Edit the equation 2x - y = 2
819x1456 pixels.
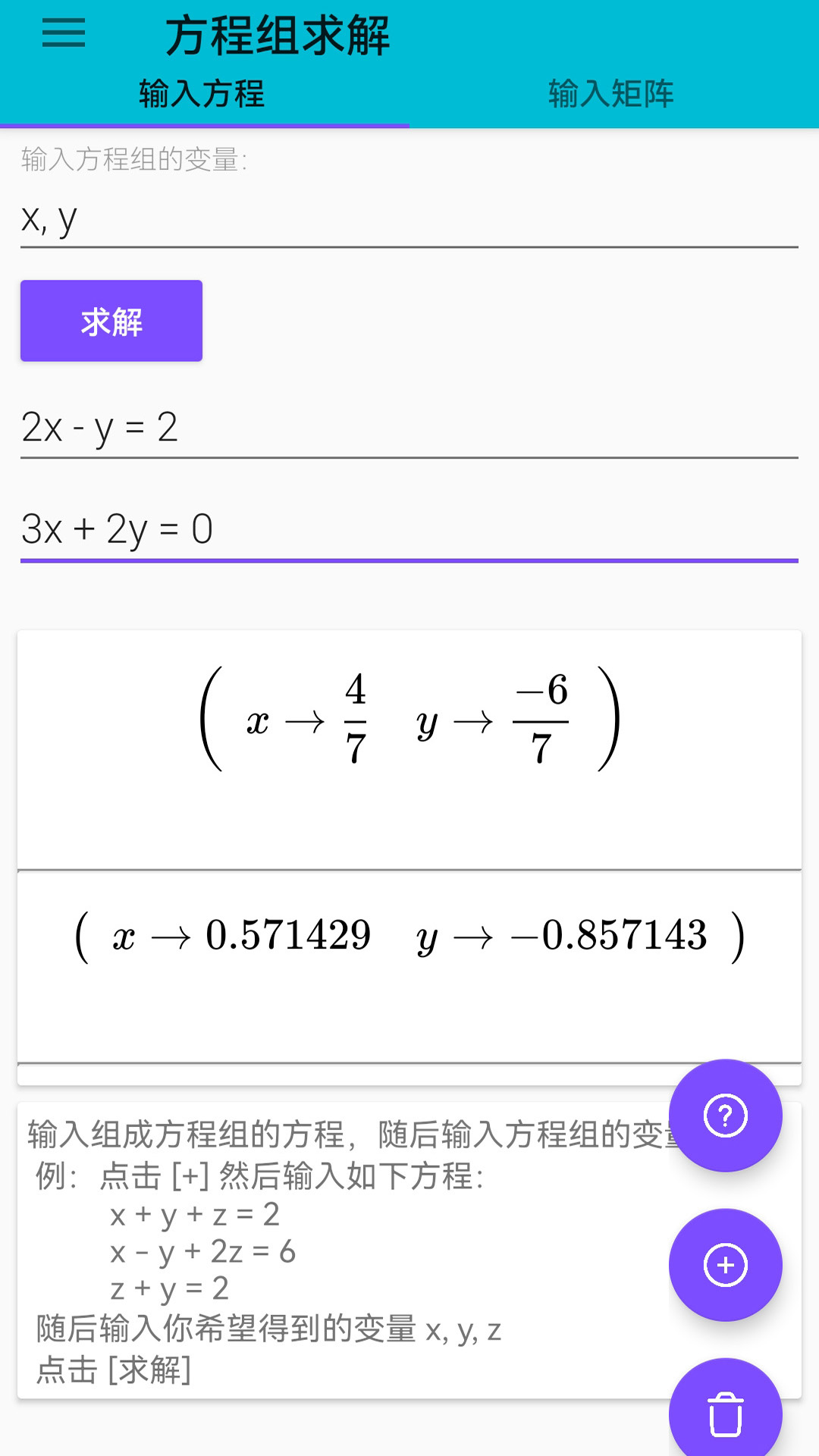coord(408,428)
